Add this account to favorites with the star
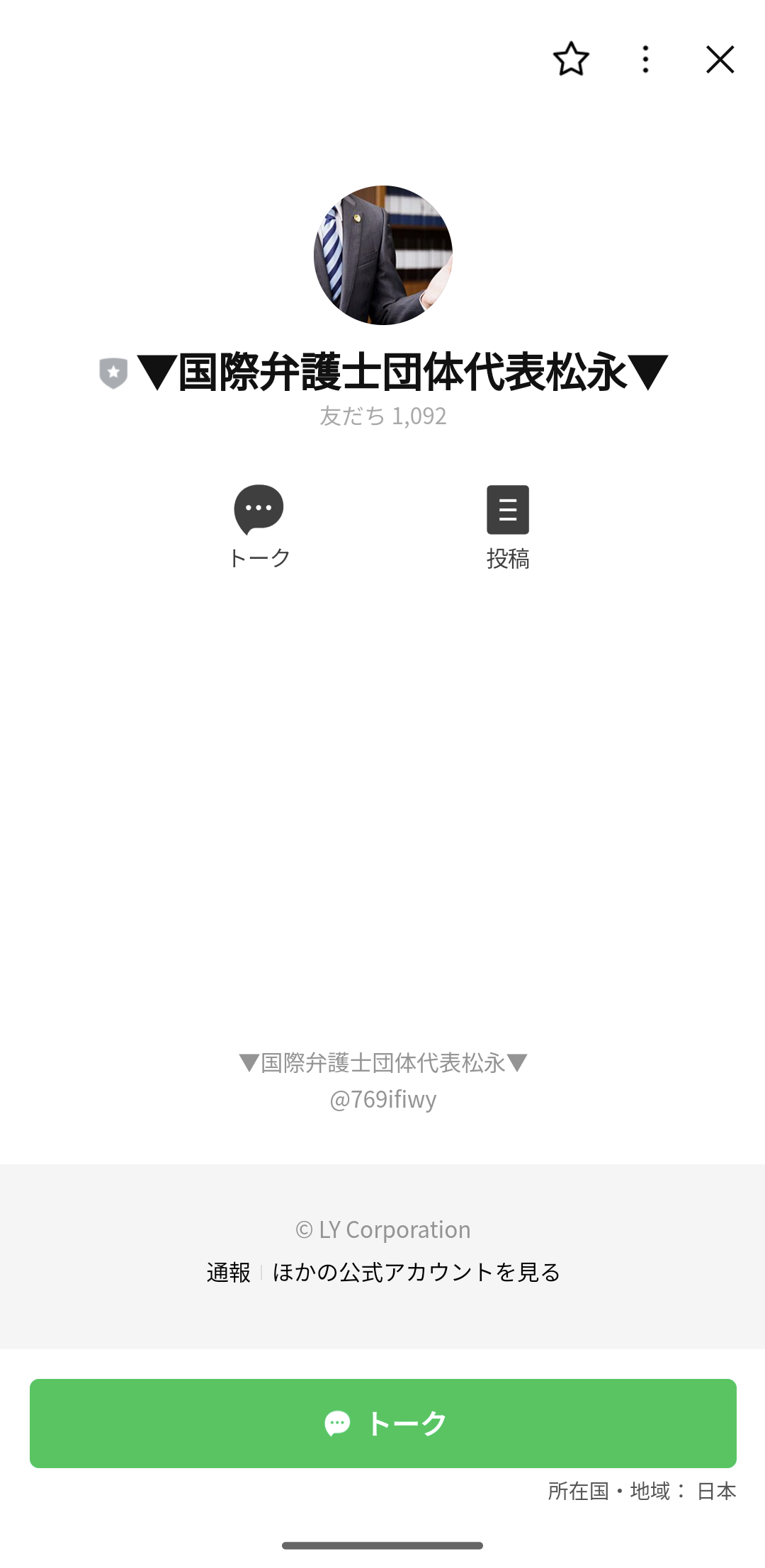The height and width of the screenshot is (1568, 765). point(571,59)
